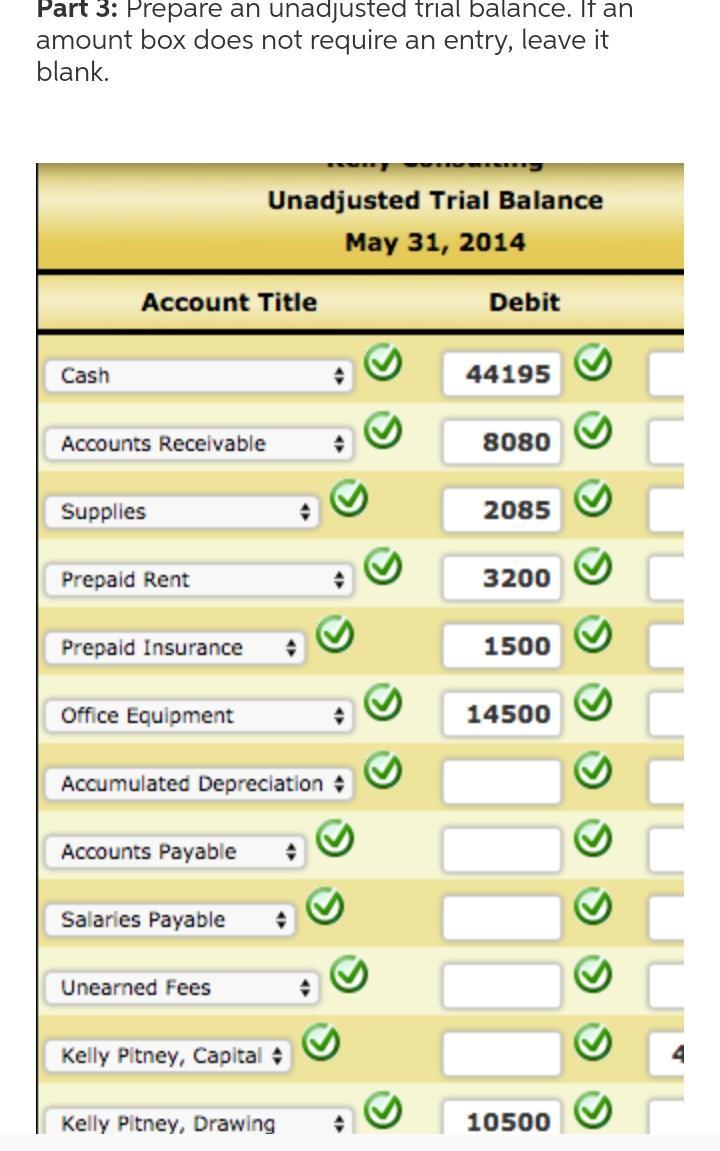
Task: Tap the debit field showing 8080
Action: [x=502, y=442]
